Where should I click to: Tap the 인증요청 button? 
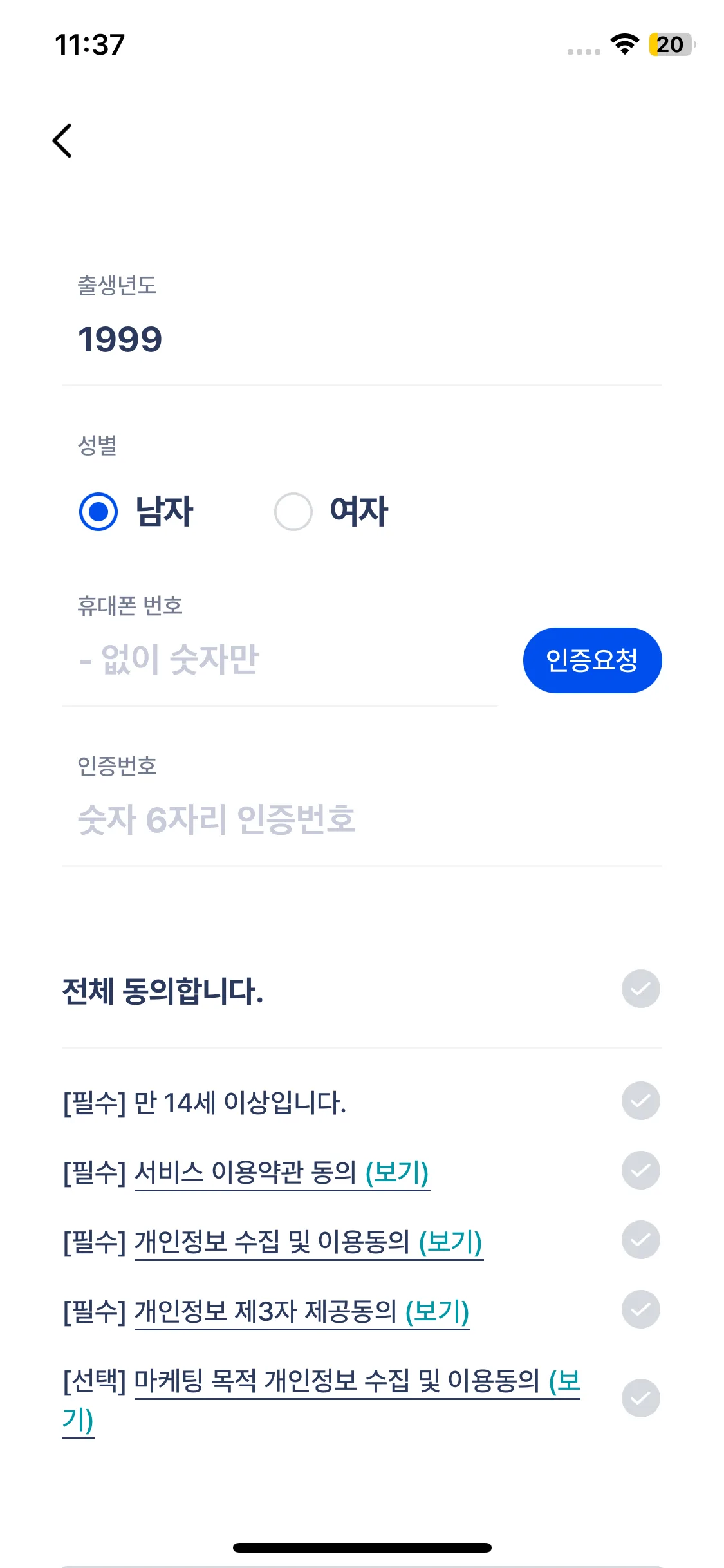(x=592, y=660)
